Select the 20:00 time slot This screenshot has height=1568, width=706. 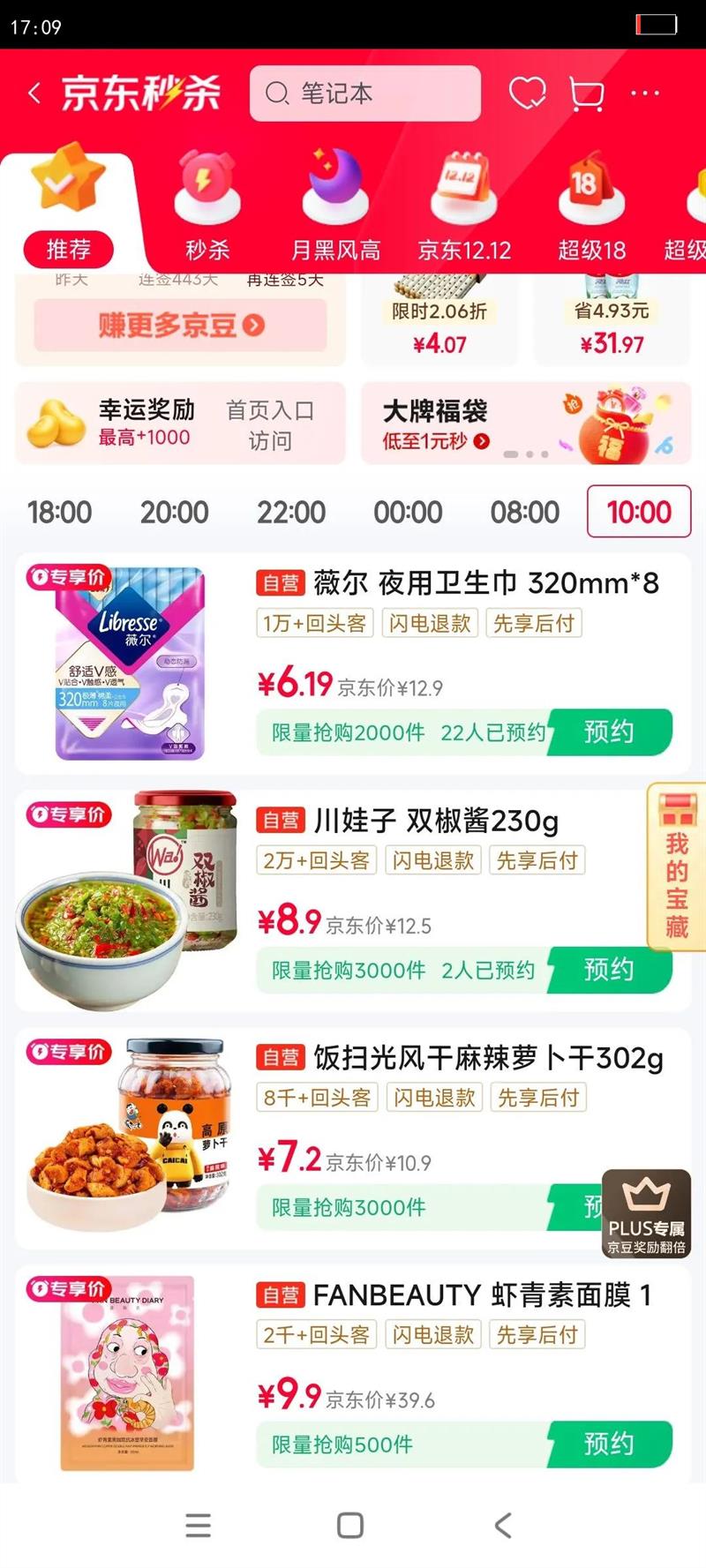[175, 512]
